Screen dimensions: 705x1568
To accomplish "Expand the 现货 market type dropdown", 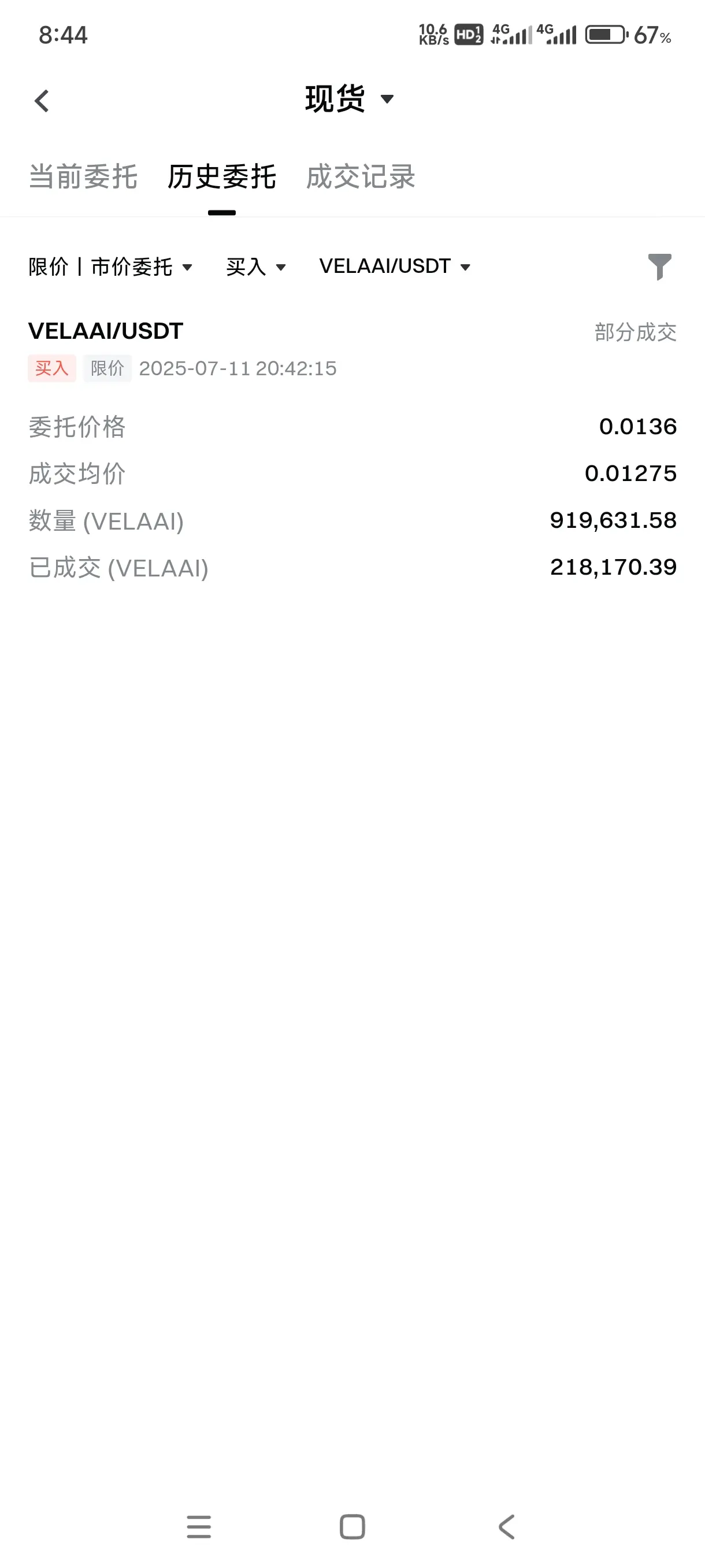I will coord(350,99).
